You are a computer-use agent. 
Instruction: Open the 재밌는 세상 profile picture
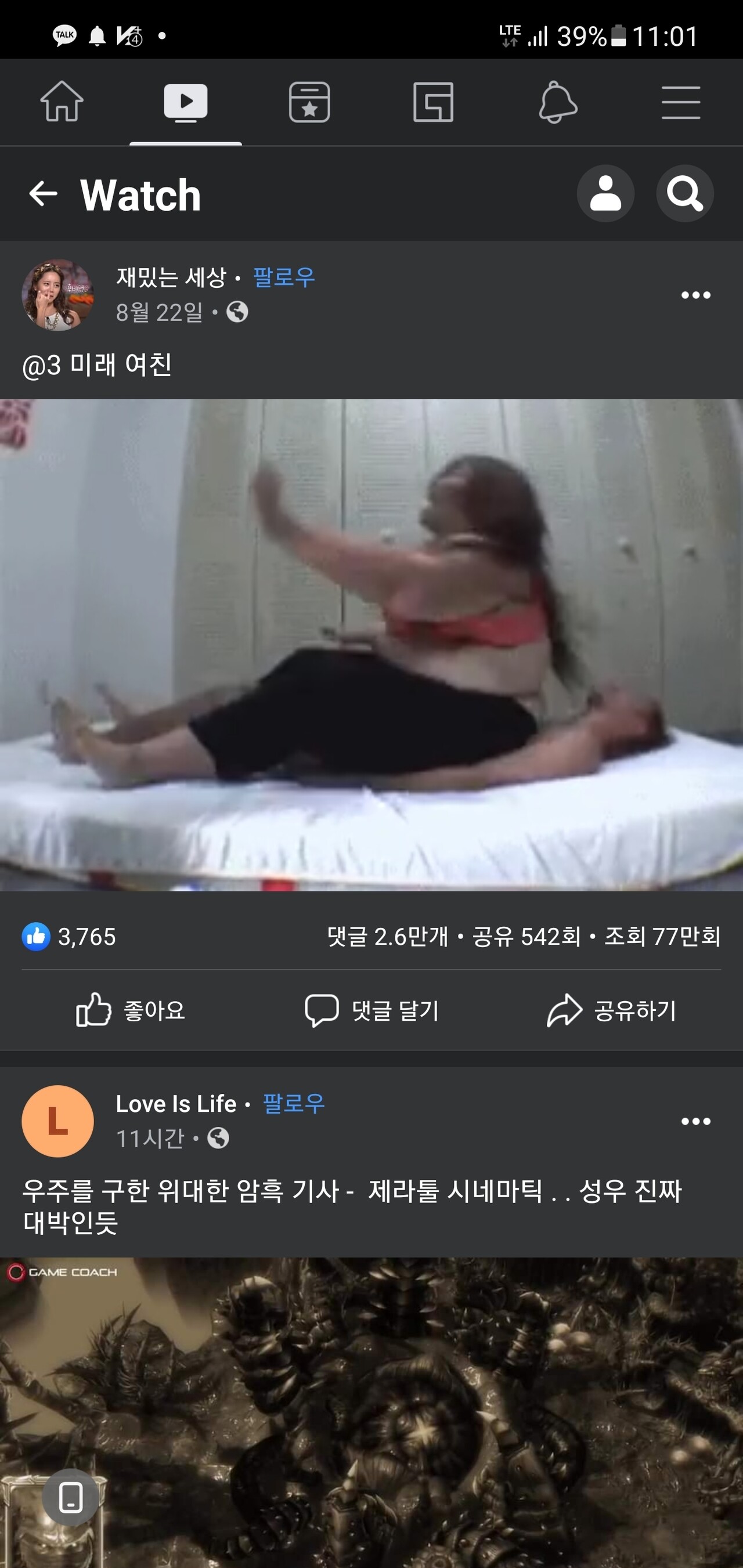(x=57, y=295)
